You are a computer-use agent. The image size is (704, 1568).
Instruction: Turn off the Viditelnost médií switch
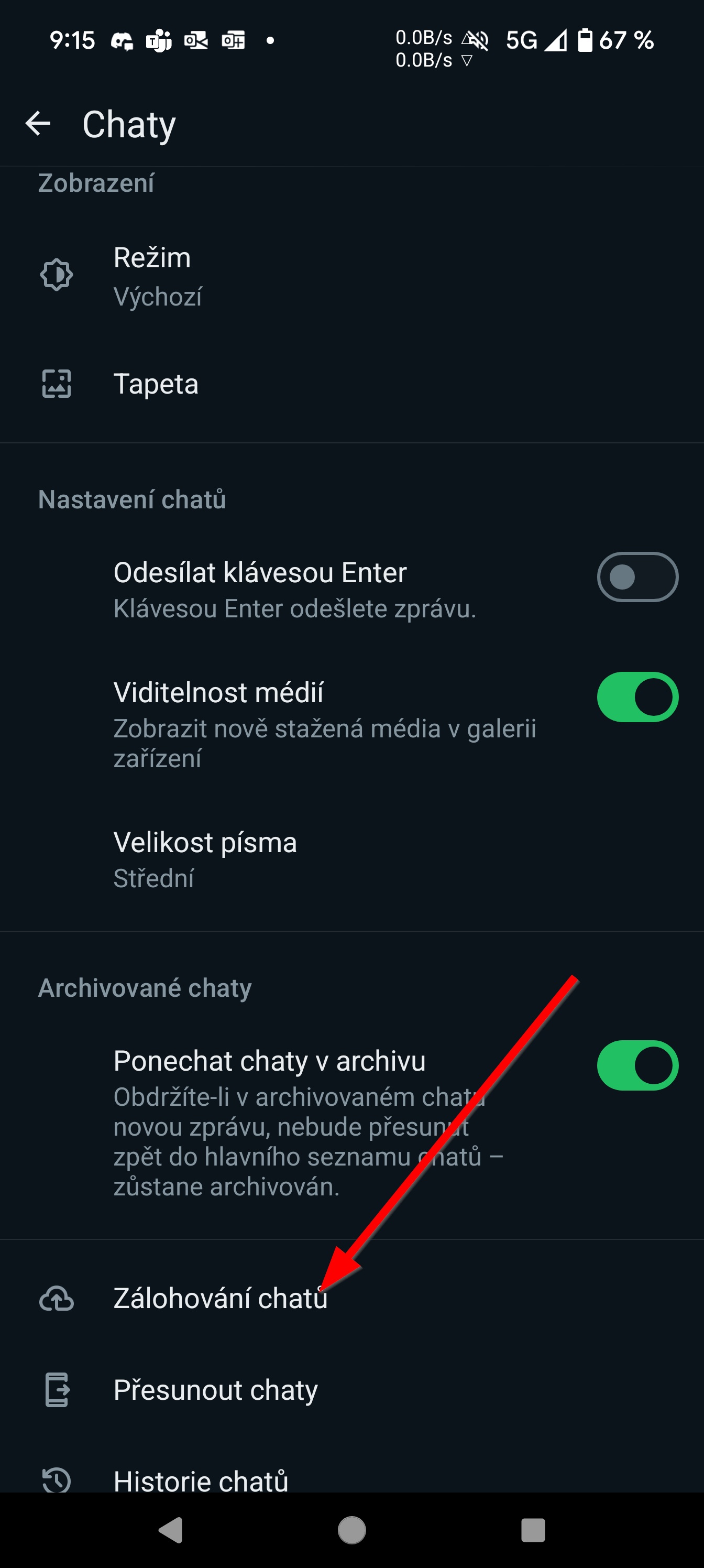637,696
